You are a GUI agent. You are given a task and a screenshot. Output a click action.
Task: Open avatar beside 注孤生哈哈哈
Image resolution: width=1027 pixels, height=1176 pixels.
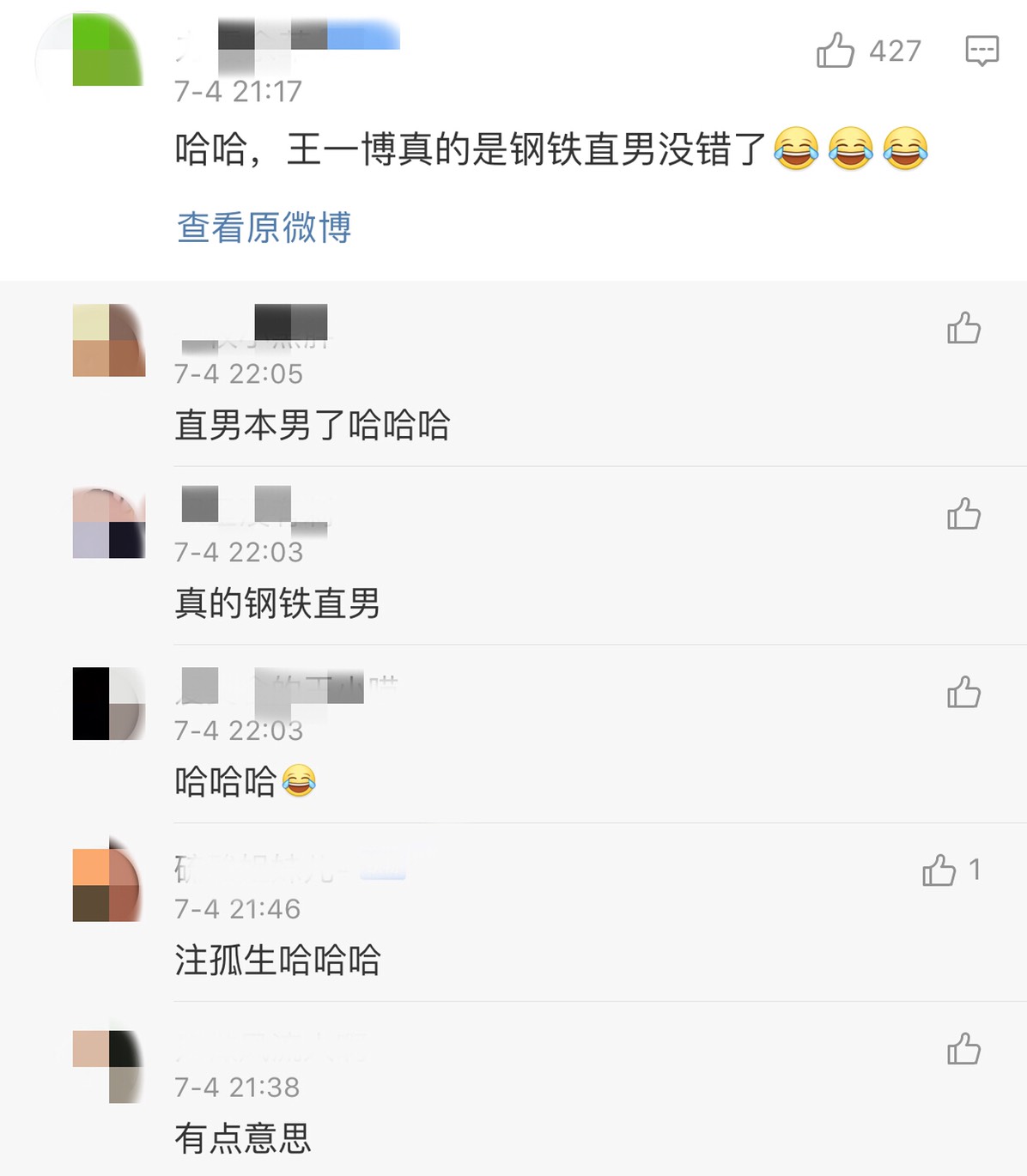(x=108, y=885)
